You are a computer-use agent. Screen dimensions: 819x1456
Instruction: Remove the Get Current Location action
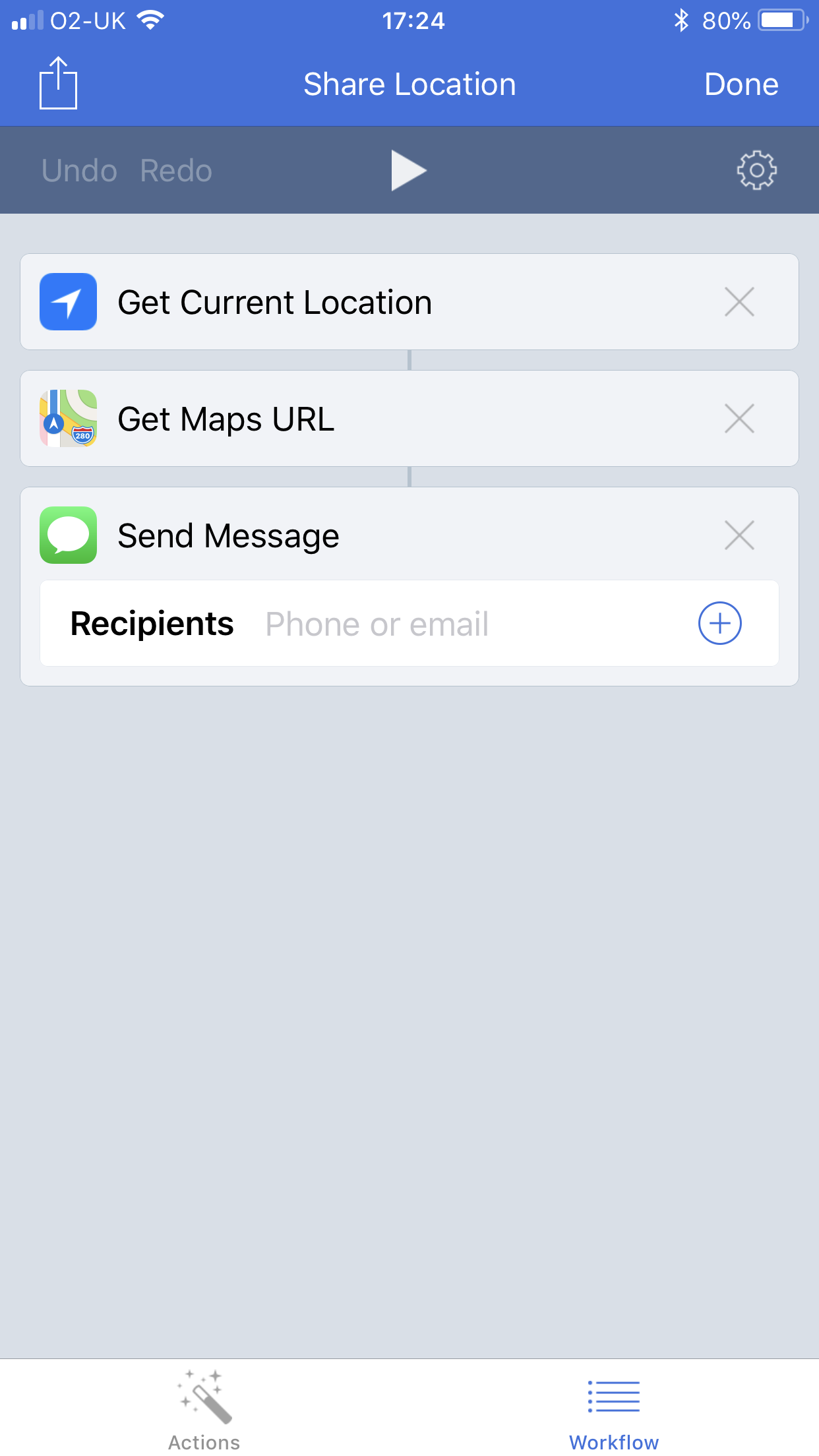tap(739, 302)
